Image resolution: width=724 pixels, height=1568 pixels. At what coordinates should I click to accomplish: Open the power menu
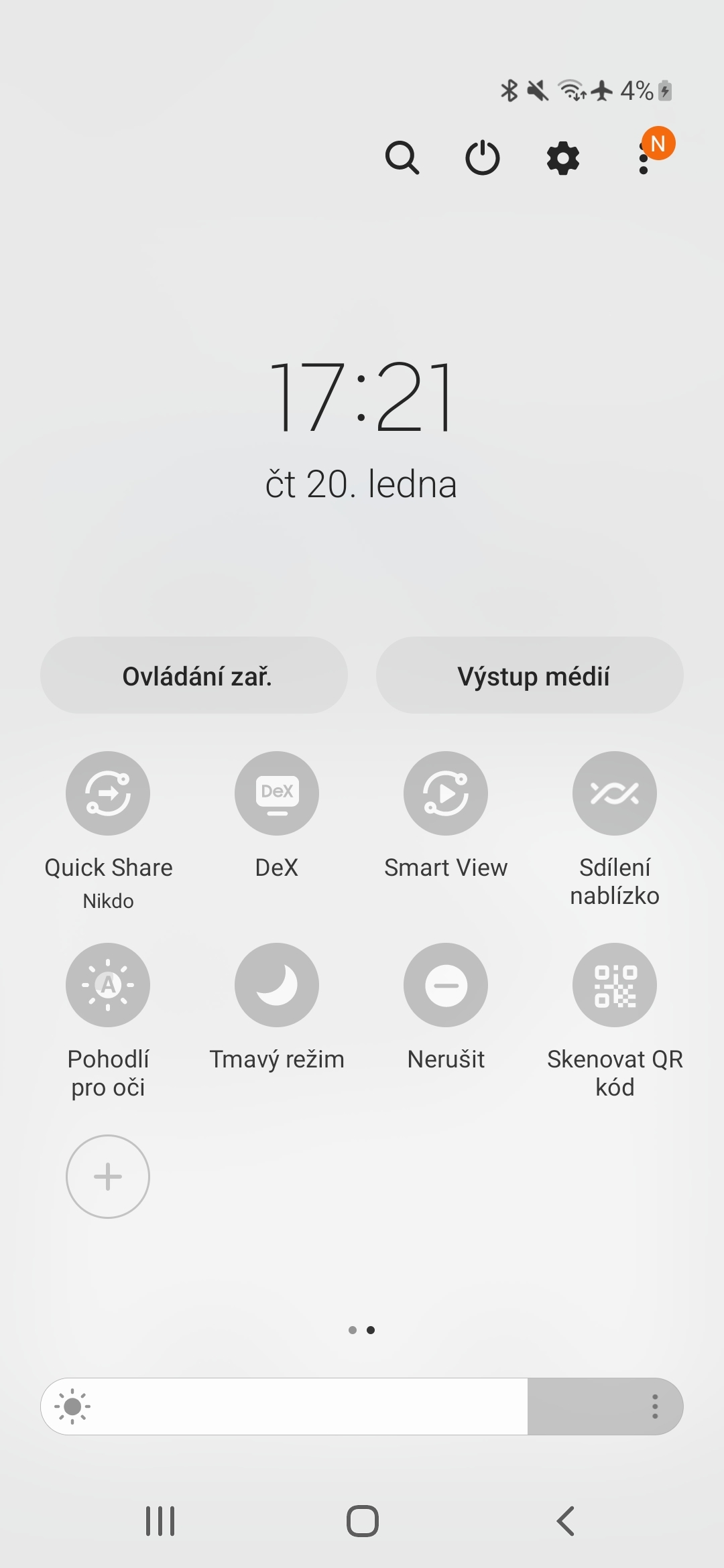pyautogui.click(x=482, y=157)
